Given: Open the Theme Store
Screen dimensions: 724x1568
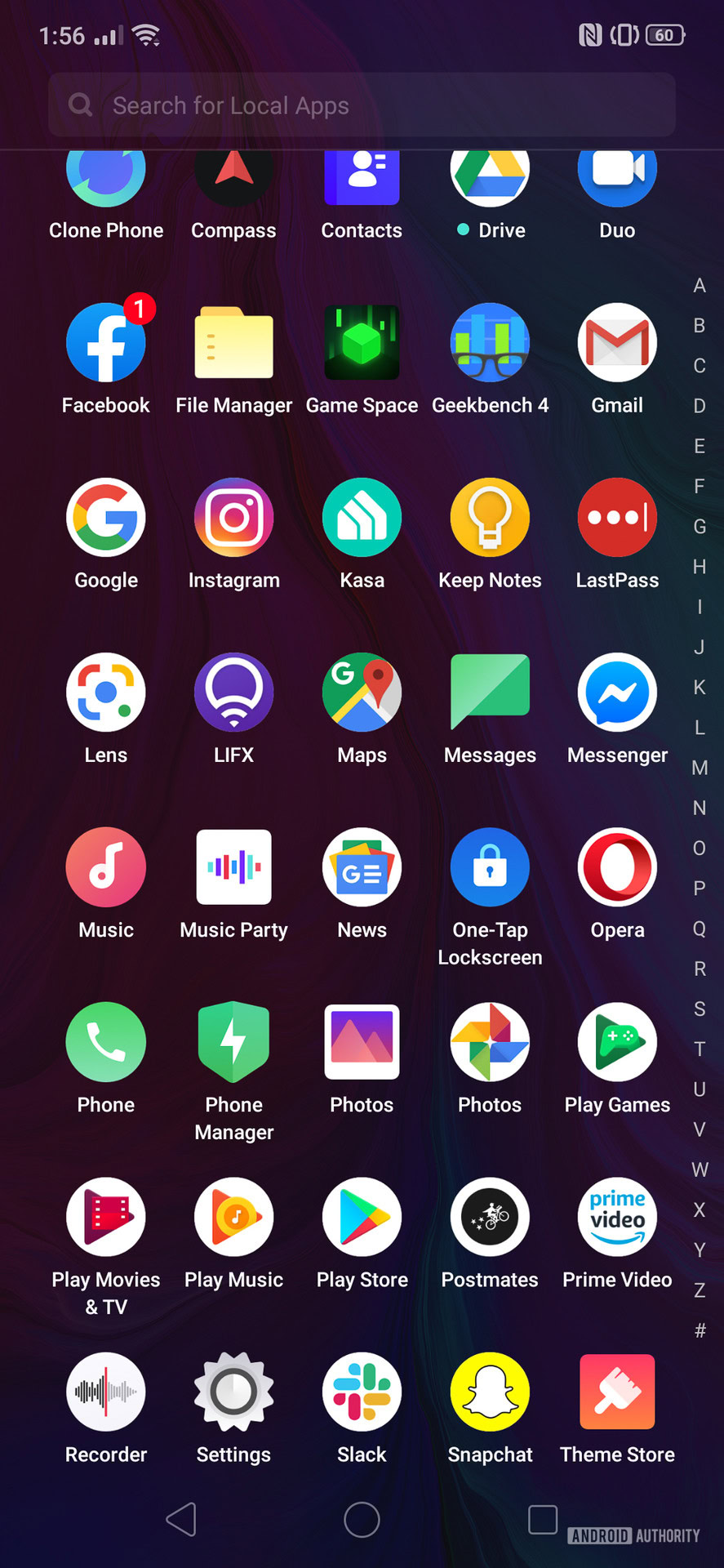Looking at the screenshot, I should click(617, 1392).
